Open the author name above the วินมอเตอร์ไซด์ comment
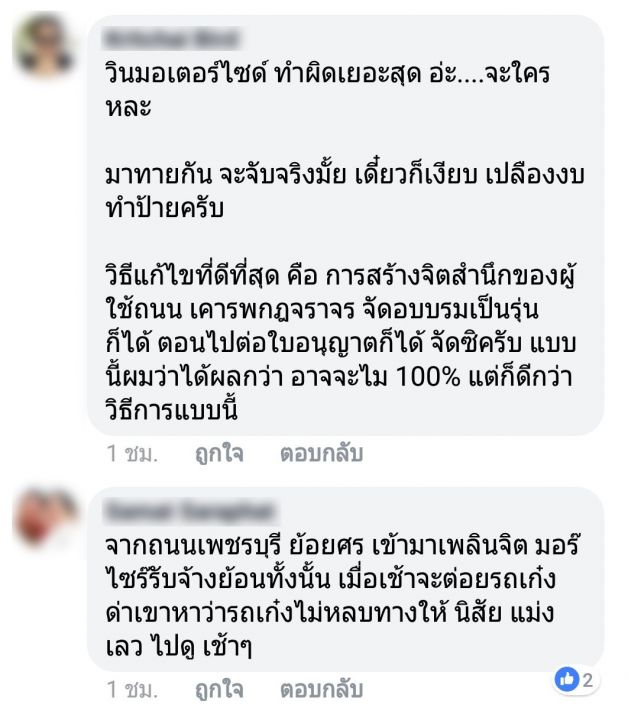628x704 pixels. 172,39
